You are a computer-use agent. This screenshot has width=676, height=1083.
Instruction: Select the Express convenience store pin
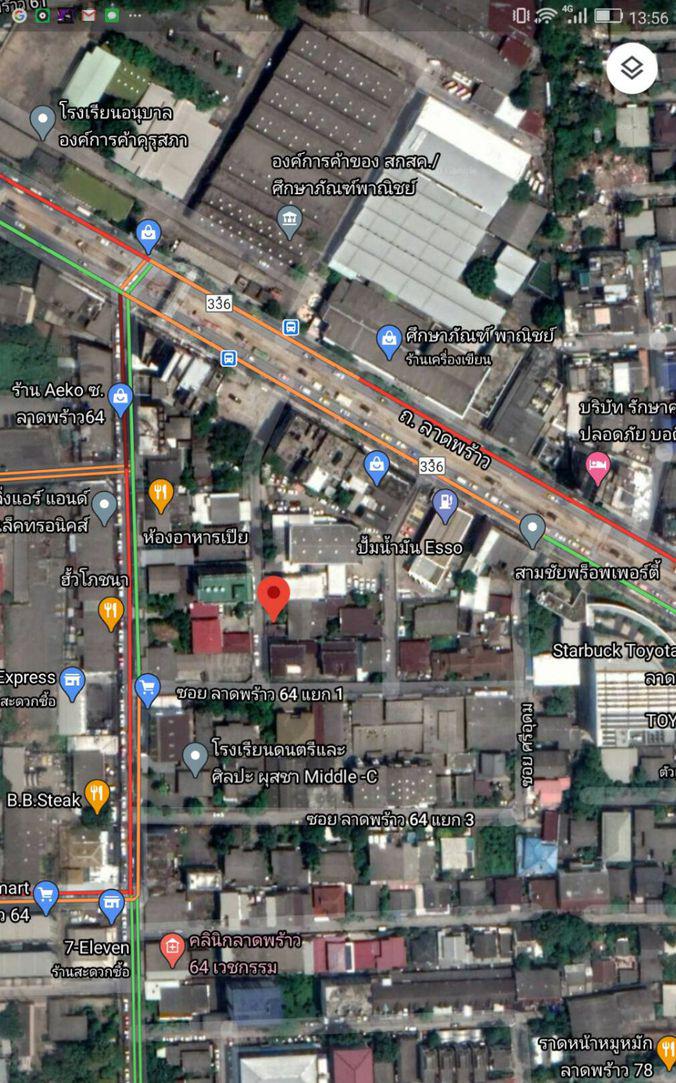(x=72, y=684)
